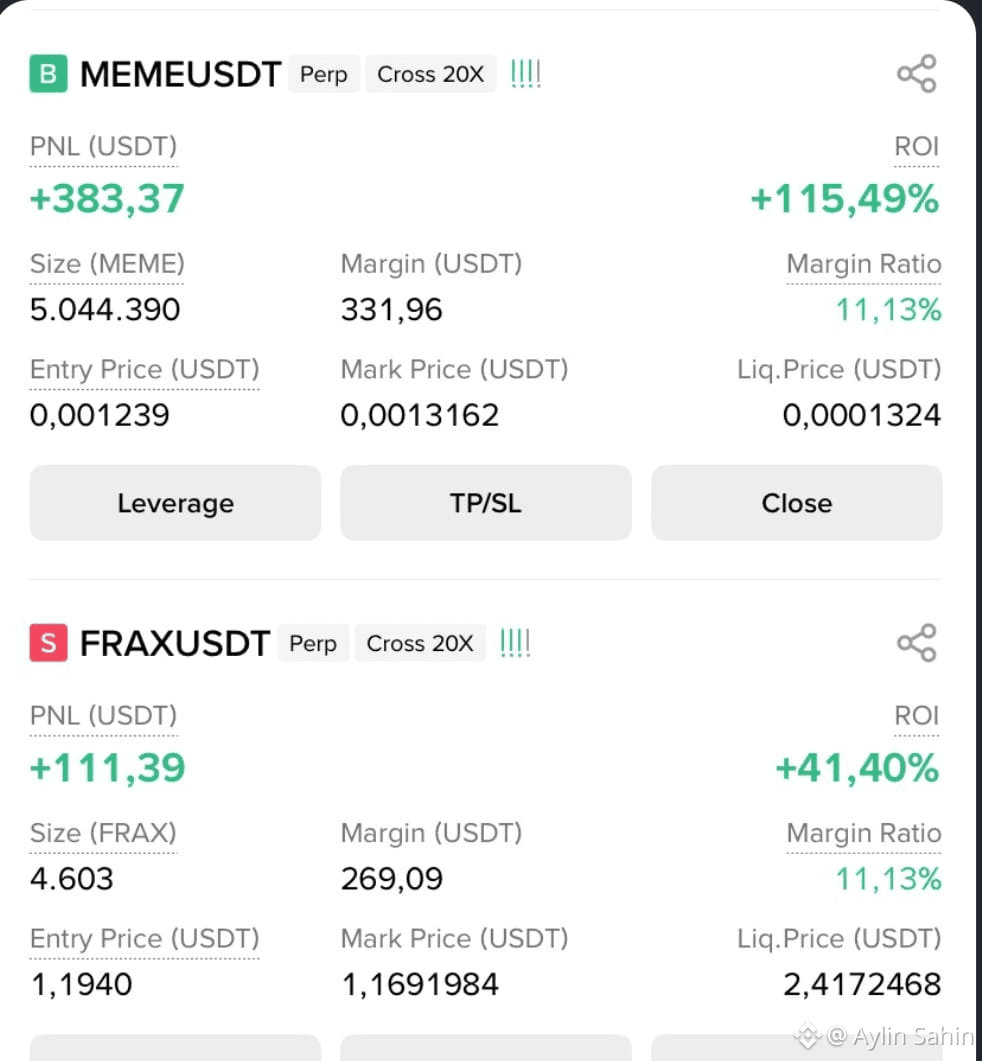Tap the Entry Price label under FRAXUSDT
982x1061 pixels.
click(x=144, y=939)
